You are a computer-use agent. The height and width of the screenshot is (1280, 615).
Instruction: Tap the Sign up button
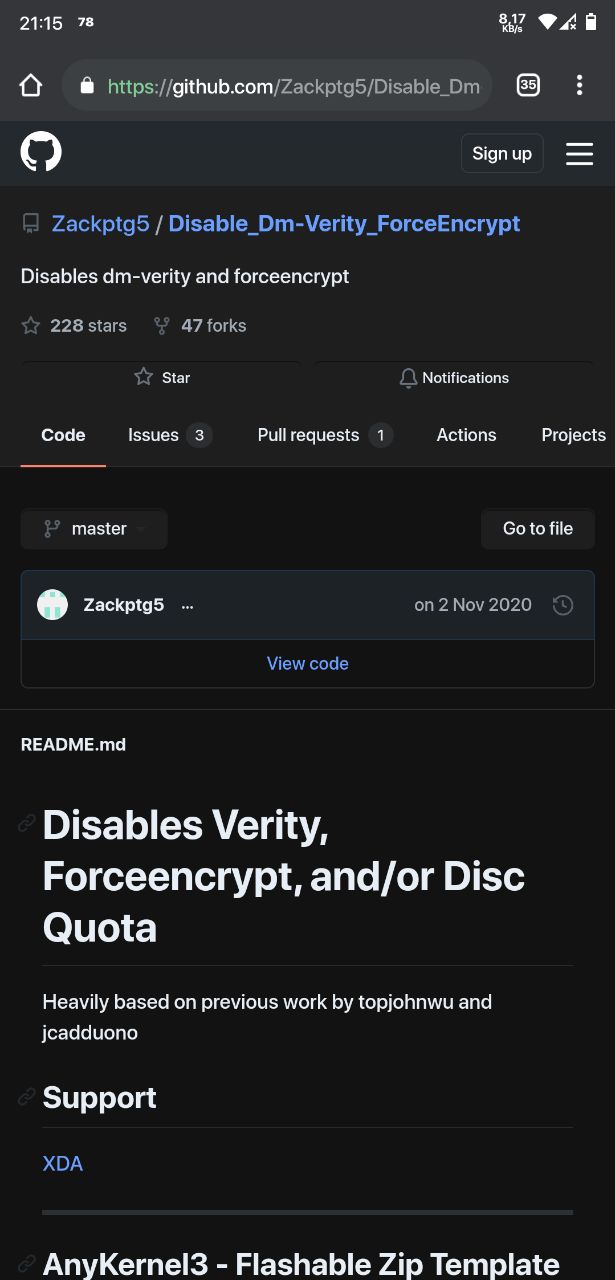tap(502, 153)
